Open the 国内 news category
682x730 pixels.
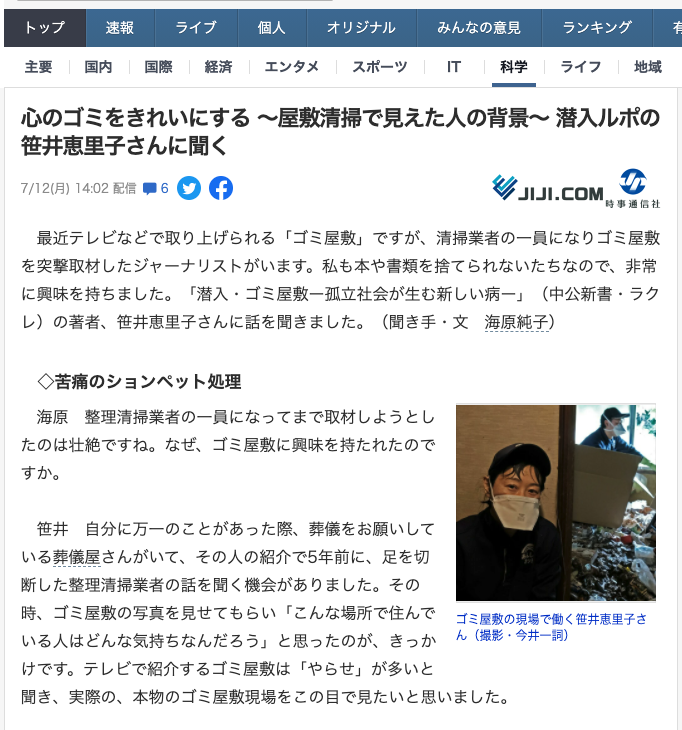(98, 67)
